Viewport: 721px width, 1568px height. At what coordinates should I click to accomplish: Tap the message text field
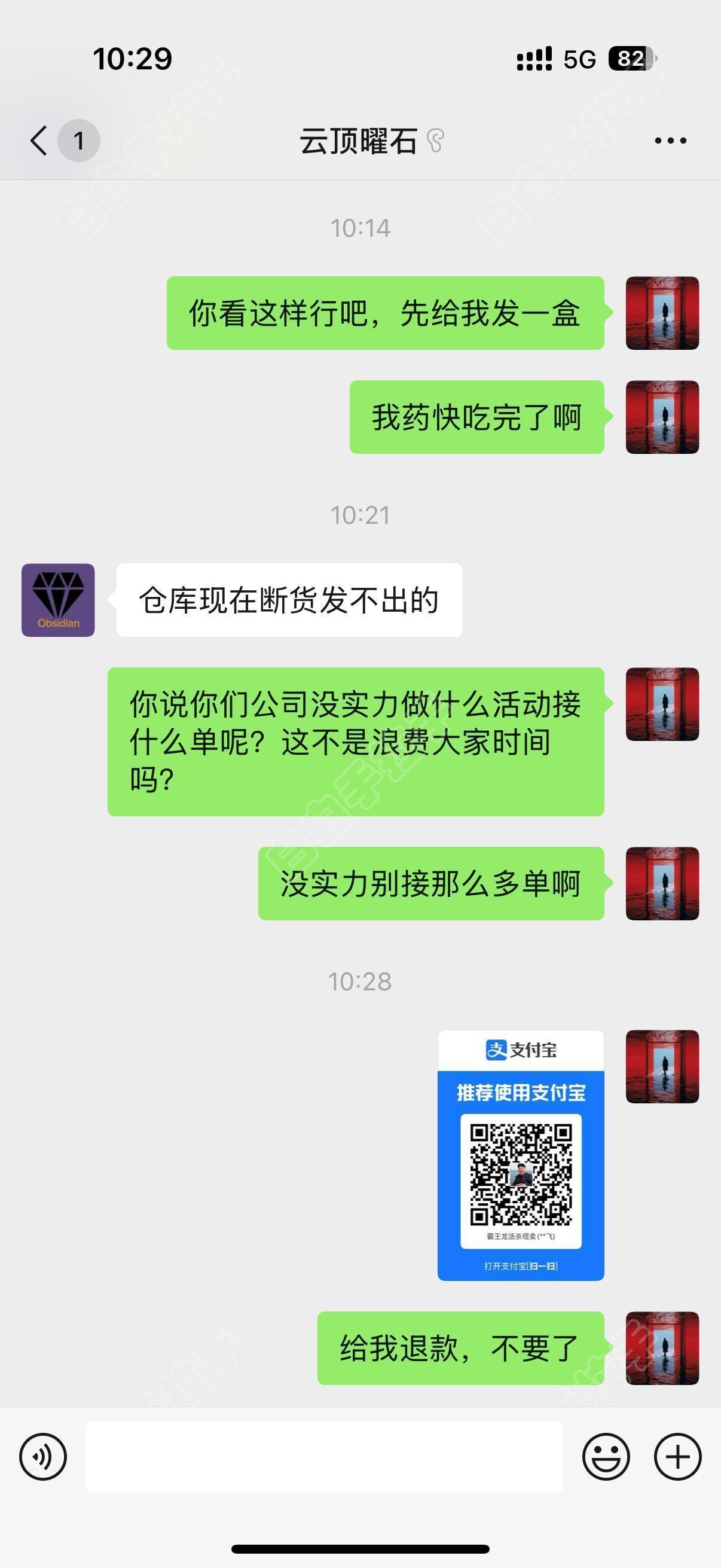coord(324,1457)
